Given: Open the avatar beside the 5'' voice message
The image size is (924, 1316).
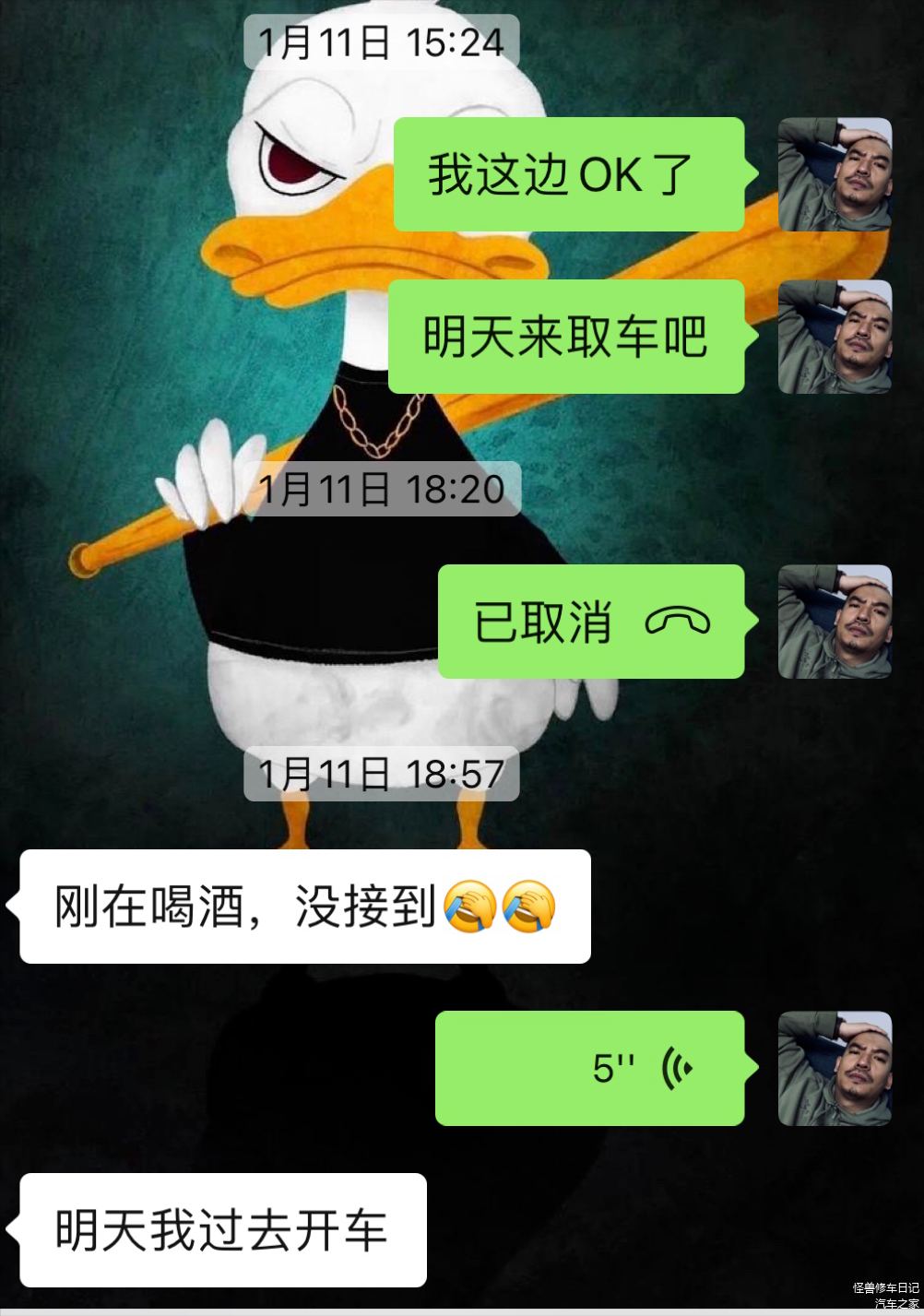Looking at the screenshot, I should point(835,1068).
